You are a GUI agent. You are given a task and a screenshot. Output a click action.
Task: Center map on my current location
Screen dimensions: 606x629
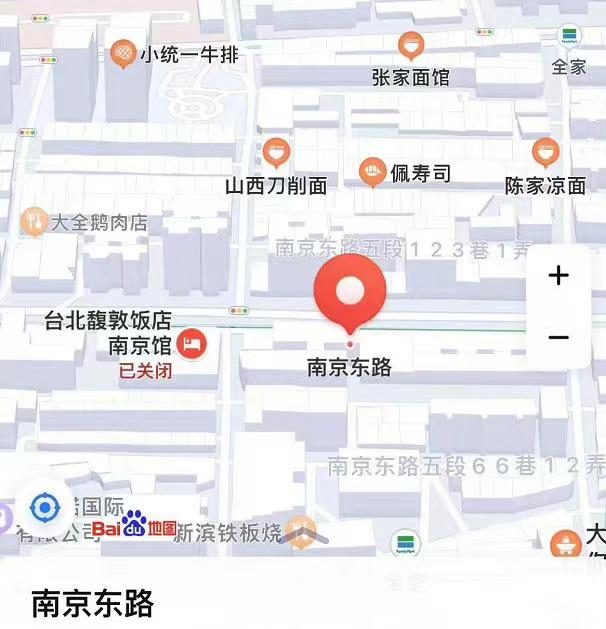[x=44, y=509]
